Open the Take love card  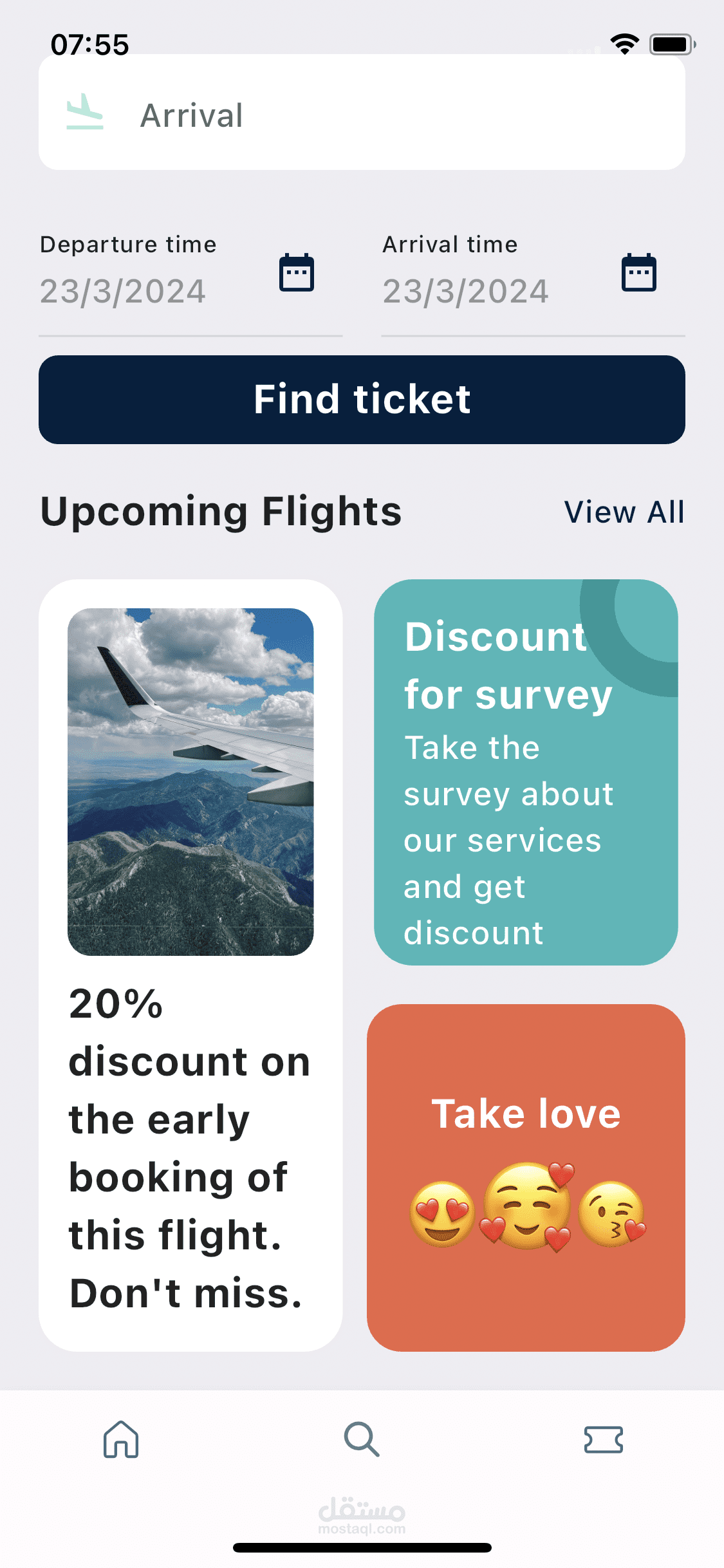526,1177
